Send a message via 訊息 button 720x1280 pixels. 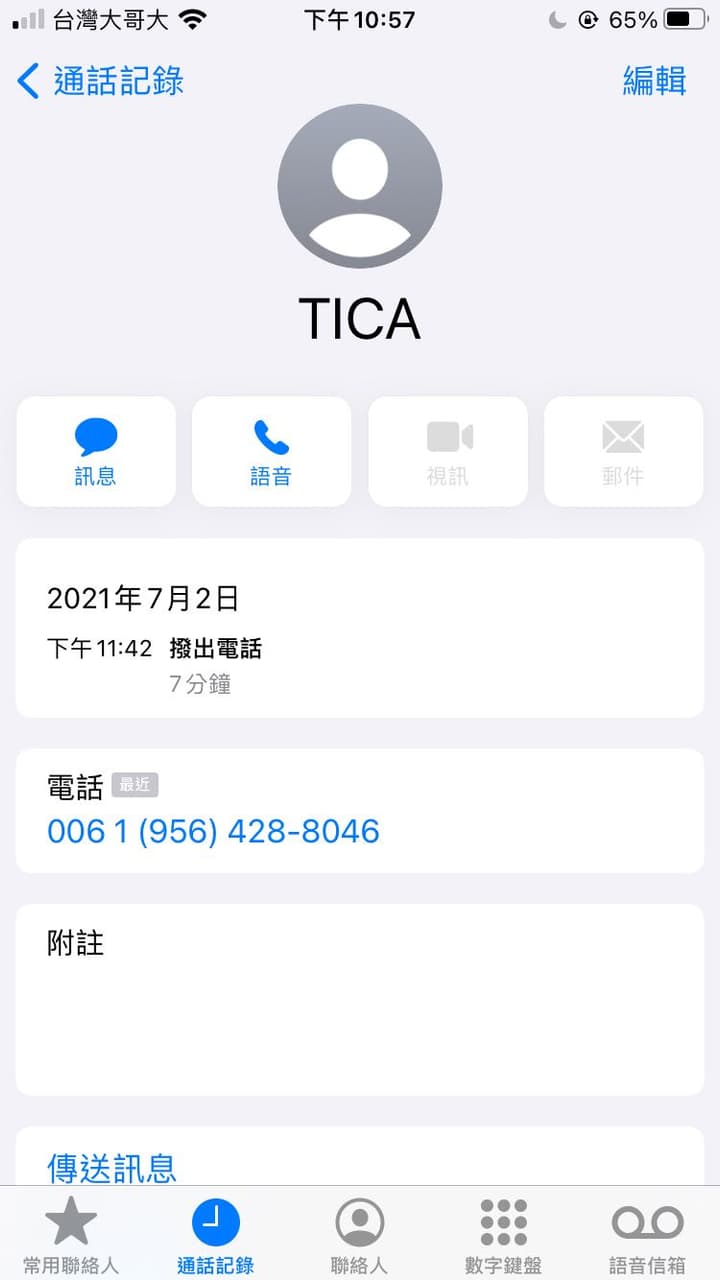(x=96, y=452)
